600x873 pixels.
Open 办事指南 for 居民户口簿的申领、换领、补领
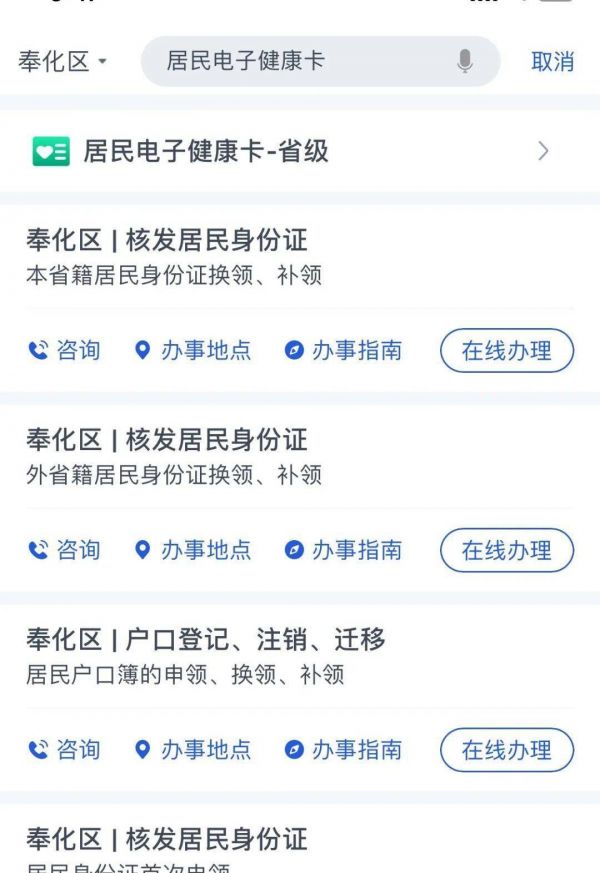(343, 749)
